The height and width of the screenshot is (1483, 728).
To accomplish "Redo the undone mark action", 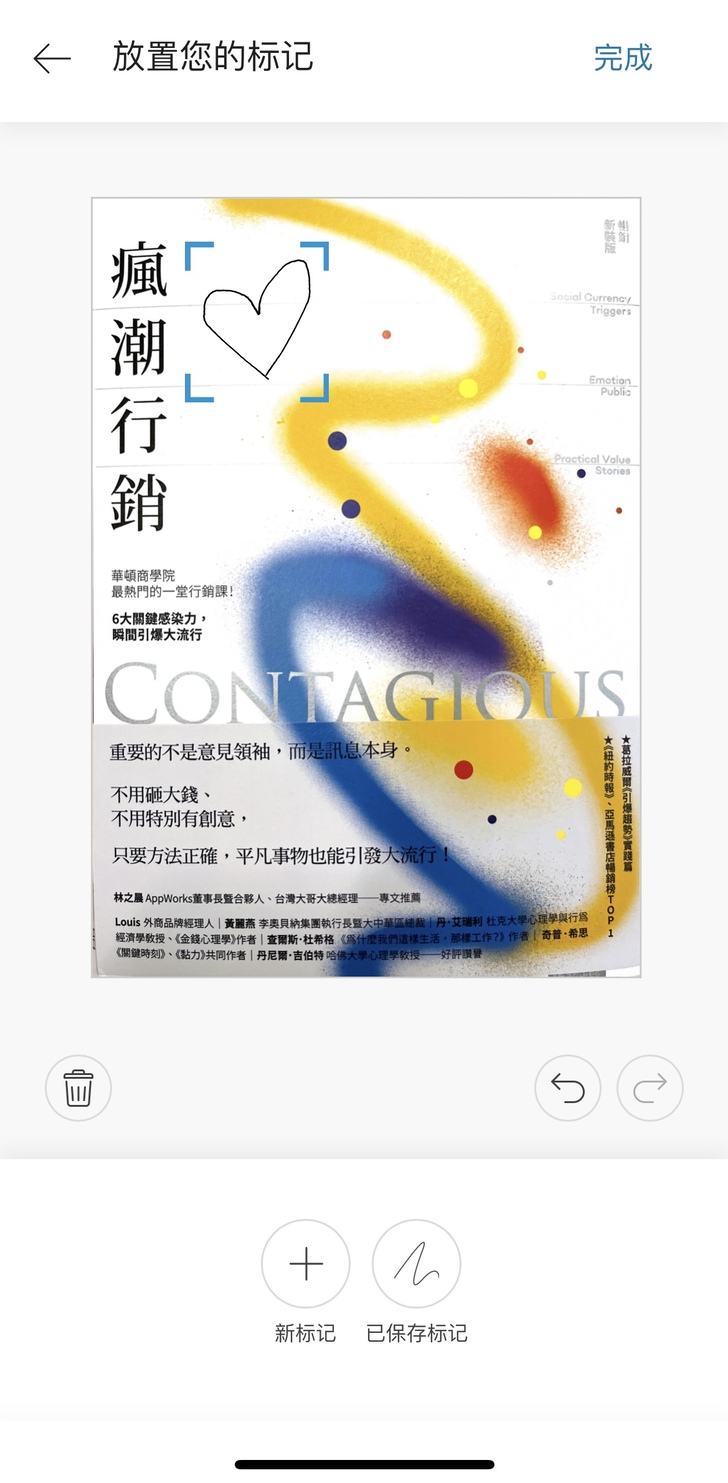I will coord(650,1087).
